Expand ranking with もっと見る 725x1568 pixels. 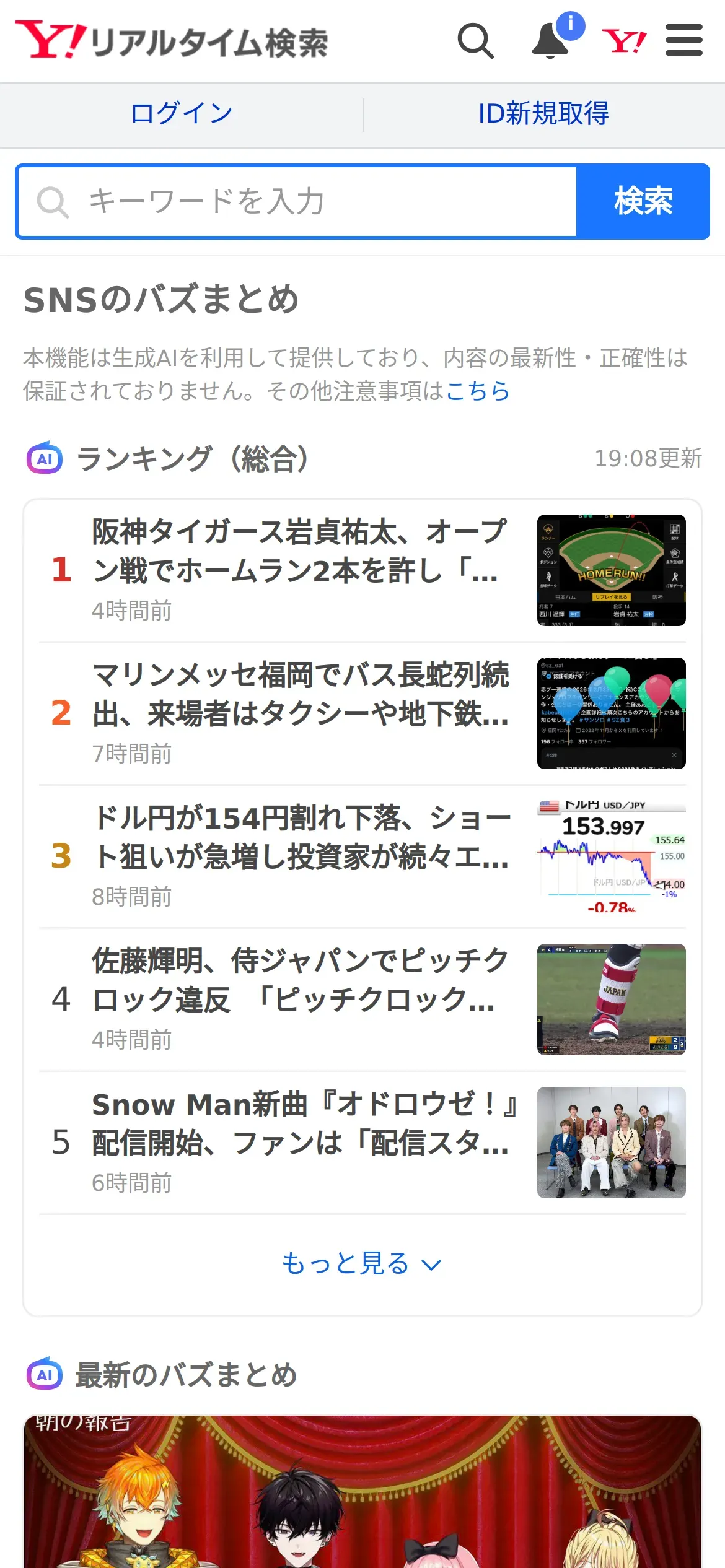point(361,1263)
